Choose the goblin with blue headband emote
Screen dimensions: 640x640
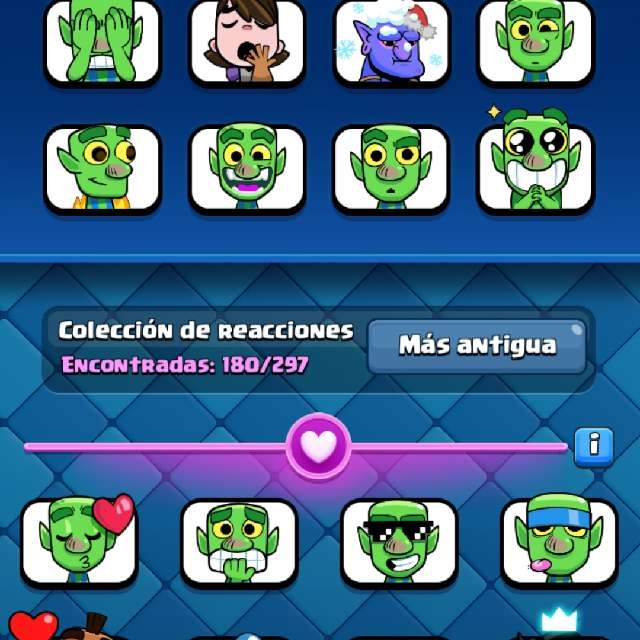click(x=559, y=541)
